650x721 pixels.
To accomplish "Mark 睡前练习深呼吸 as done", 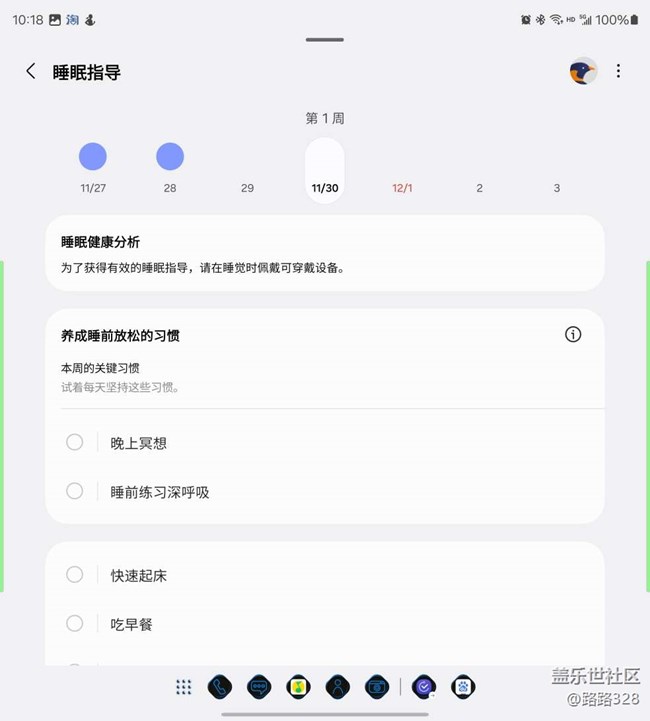I will tap(75, 491).
